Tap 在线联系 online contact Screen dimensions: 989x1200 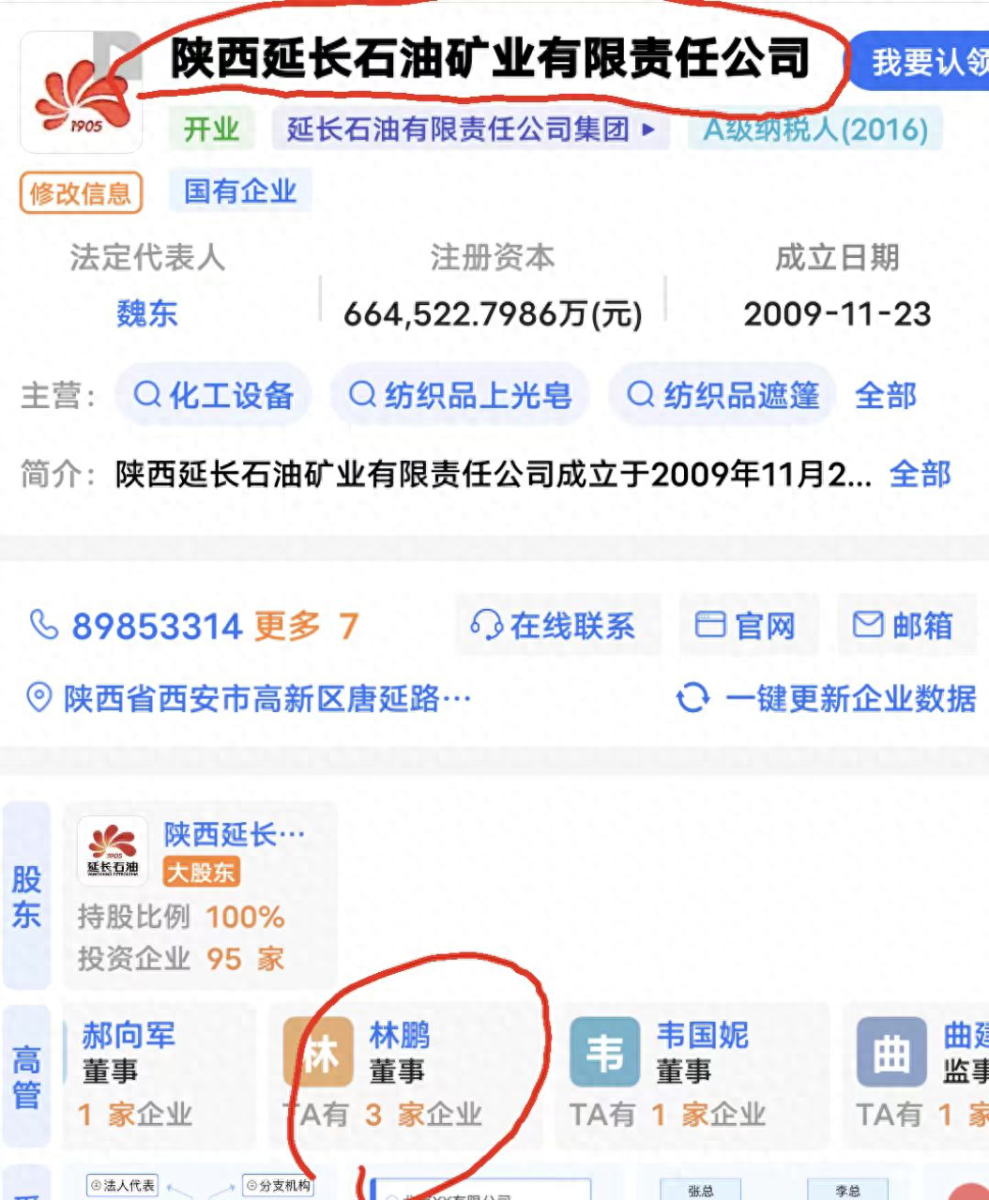(555, 626)
